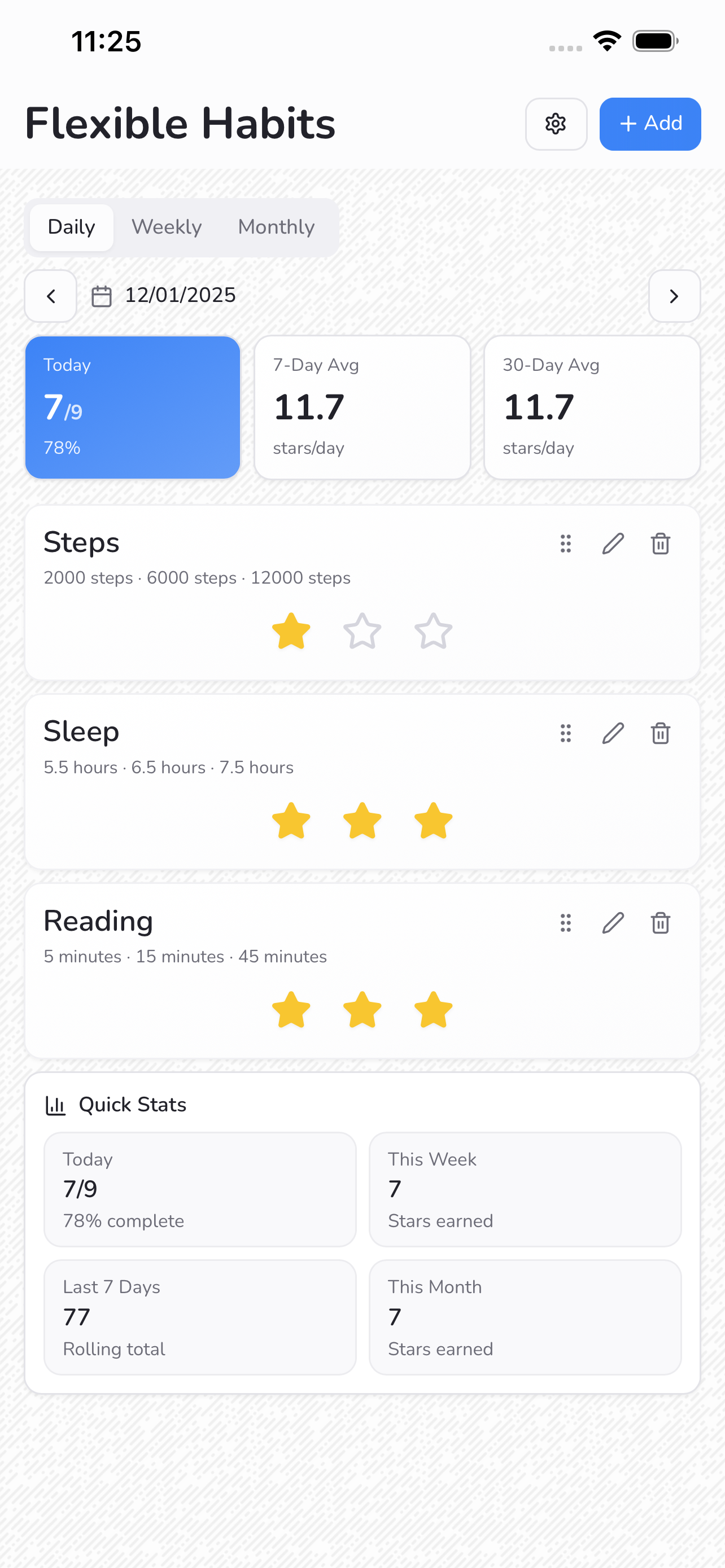Screen dimensions: 725x1568
Task: Delete the Sleep habit
Action: pos(661,733)
